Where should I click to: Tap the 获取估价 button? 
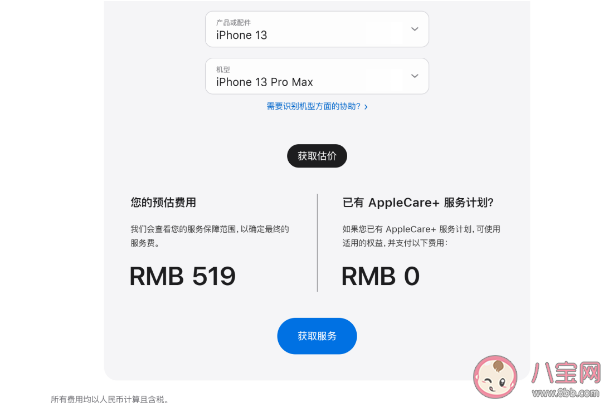tap(317, 155)
